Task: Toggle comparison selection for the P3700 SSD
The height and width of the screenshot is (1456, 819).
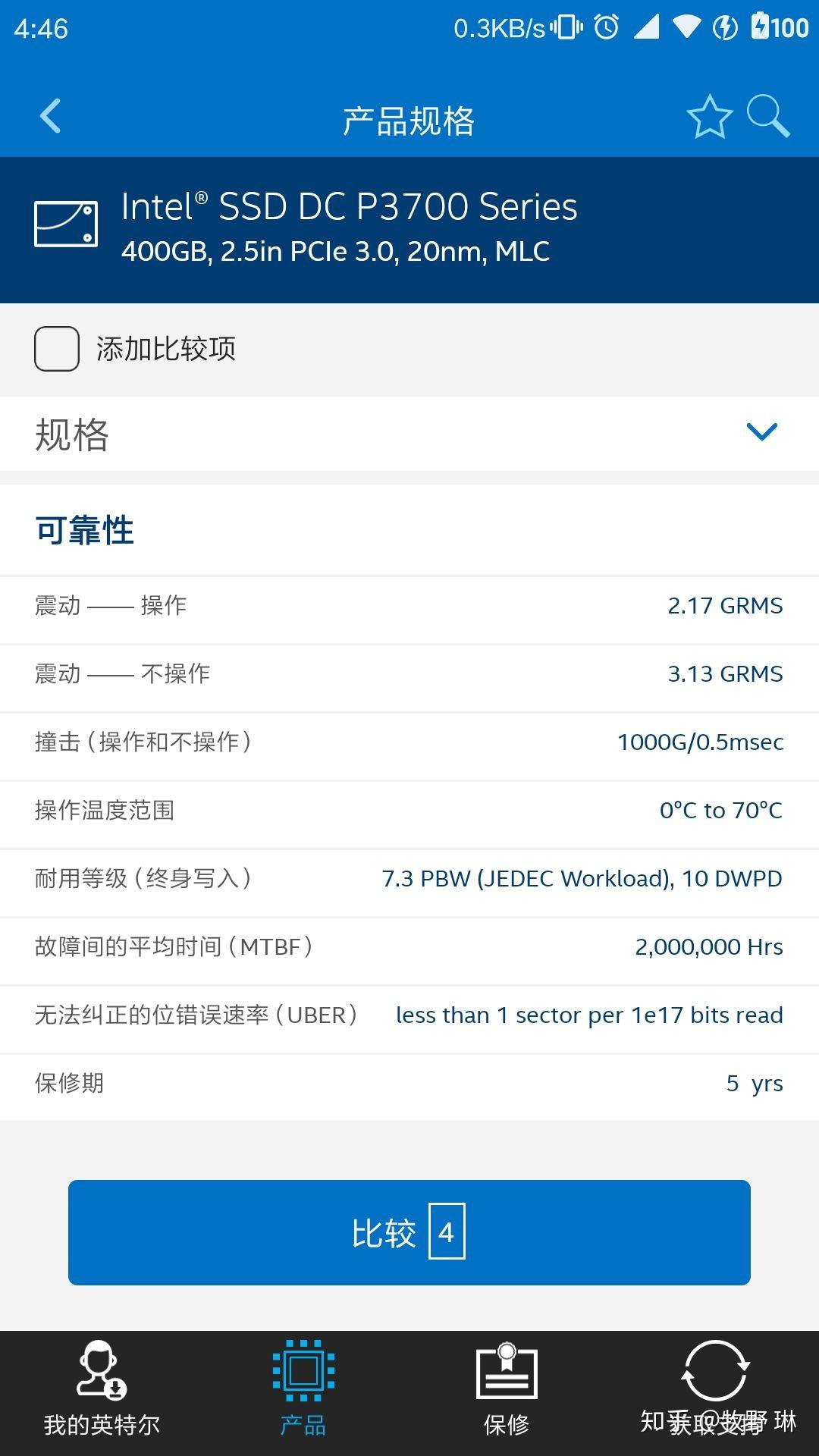Action: tap(57, 349)
